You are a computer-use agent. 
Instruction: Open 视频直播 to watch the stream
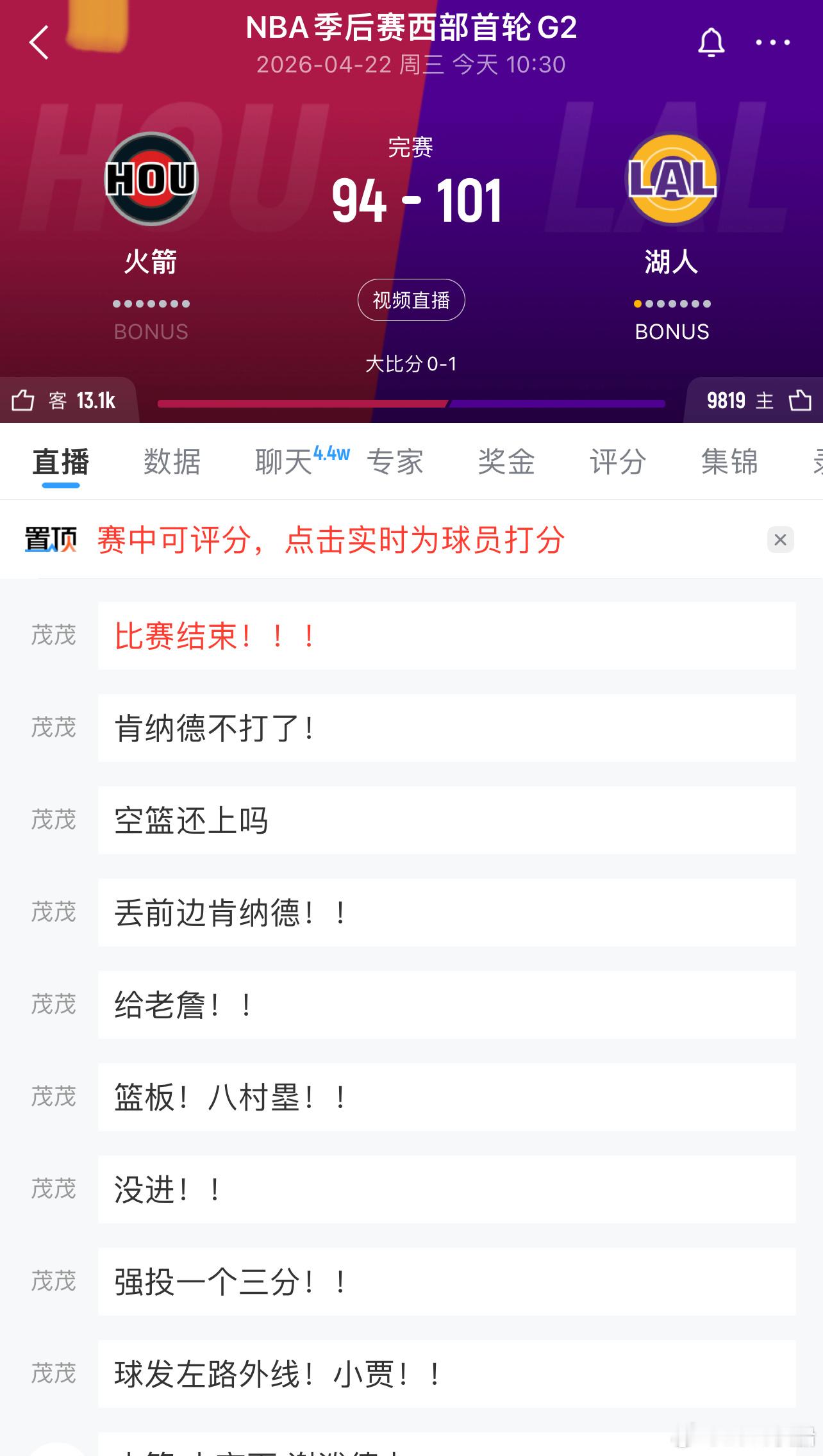411,299
